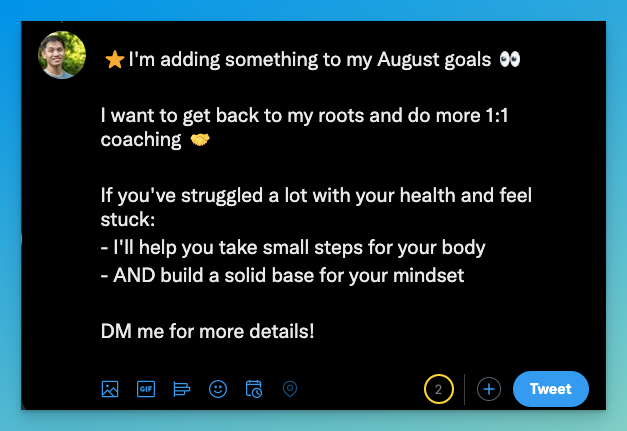Schedule this tweet for later
Image resolution: width=627 pixels, height=431 pixels.
[x=254, y=389]
